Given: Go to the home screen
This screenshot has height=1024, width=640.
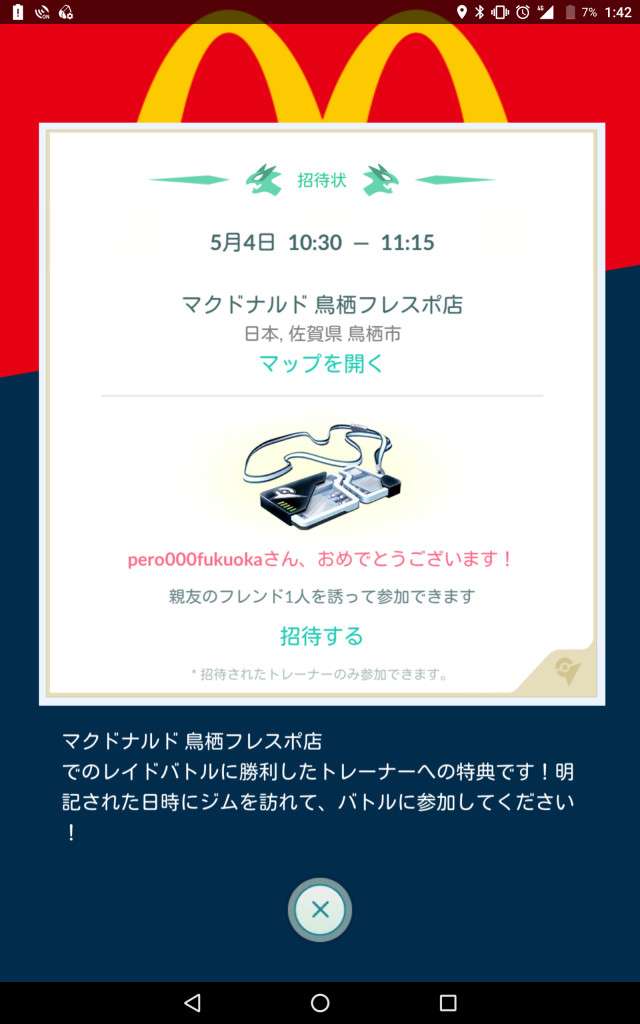Looking at the screenshot, I should pyautogui.click(x=320, y=1002).
